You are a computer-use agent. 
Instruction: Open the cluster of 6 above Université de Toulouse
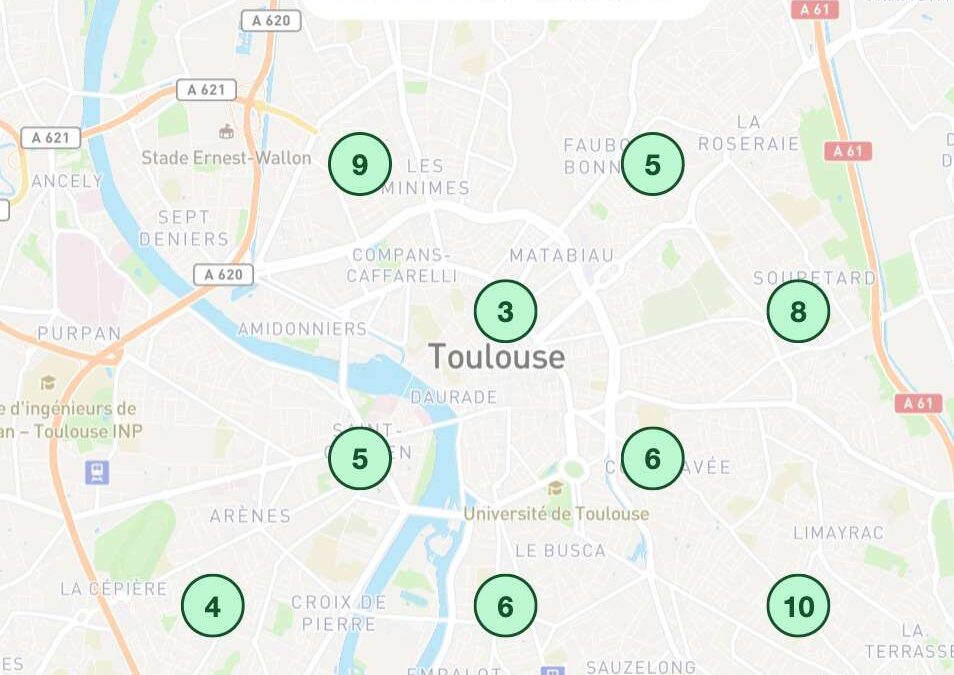pyautogui.click(x=652, y=458)
